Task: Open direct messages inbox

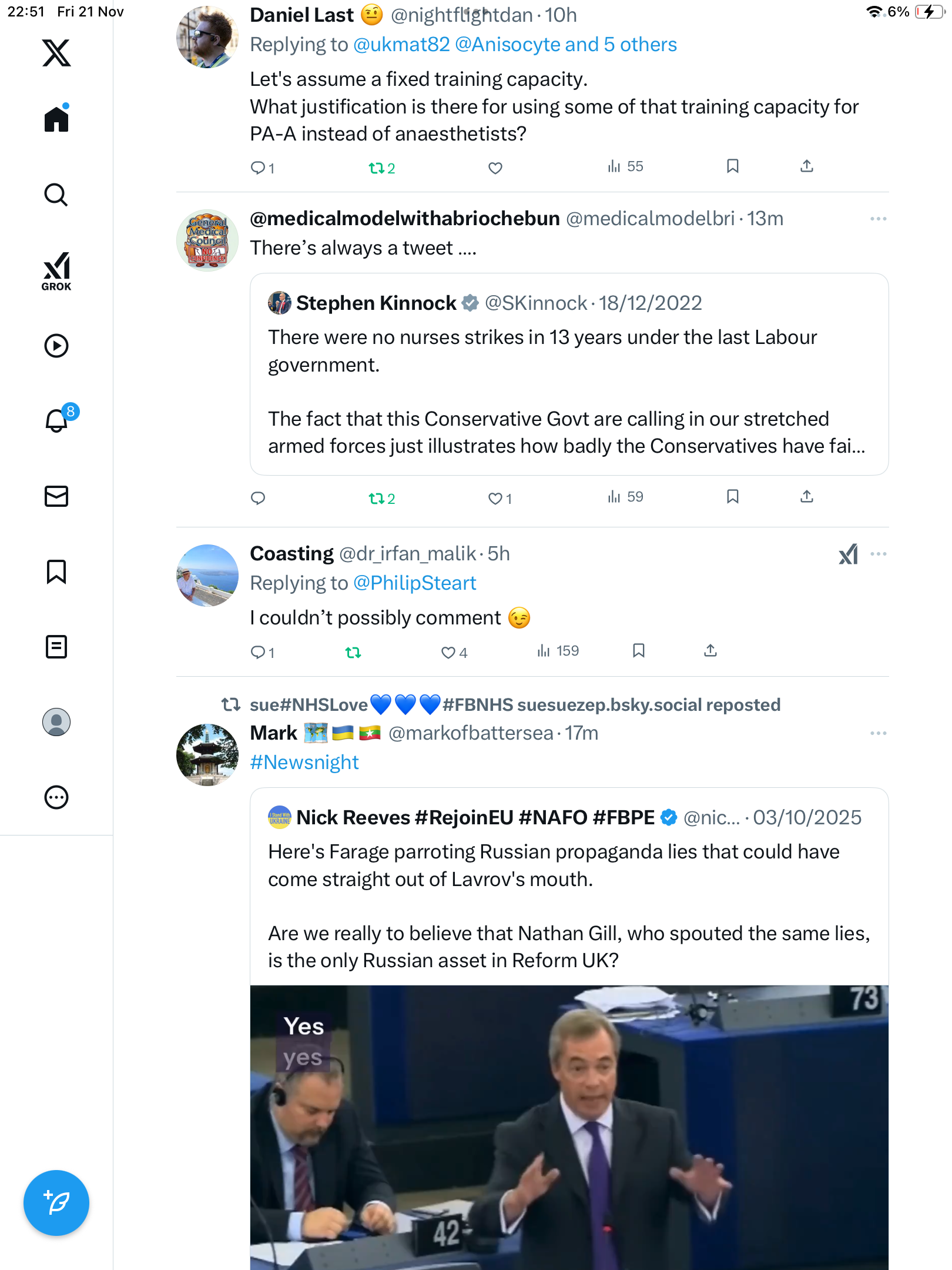Action: [x=56, y=496]
